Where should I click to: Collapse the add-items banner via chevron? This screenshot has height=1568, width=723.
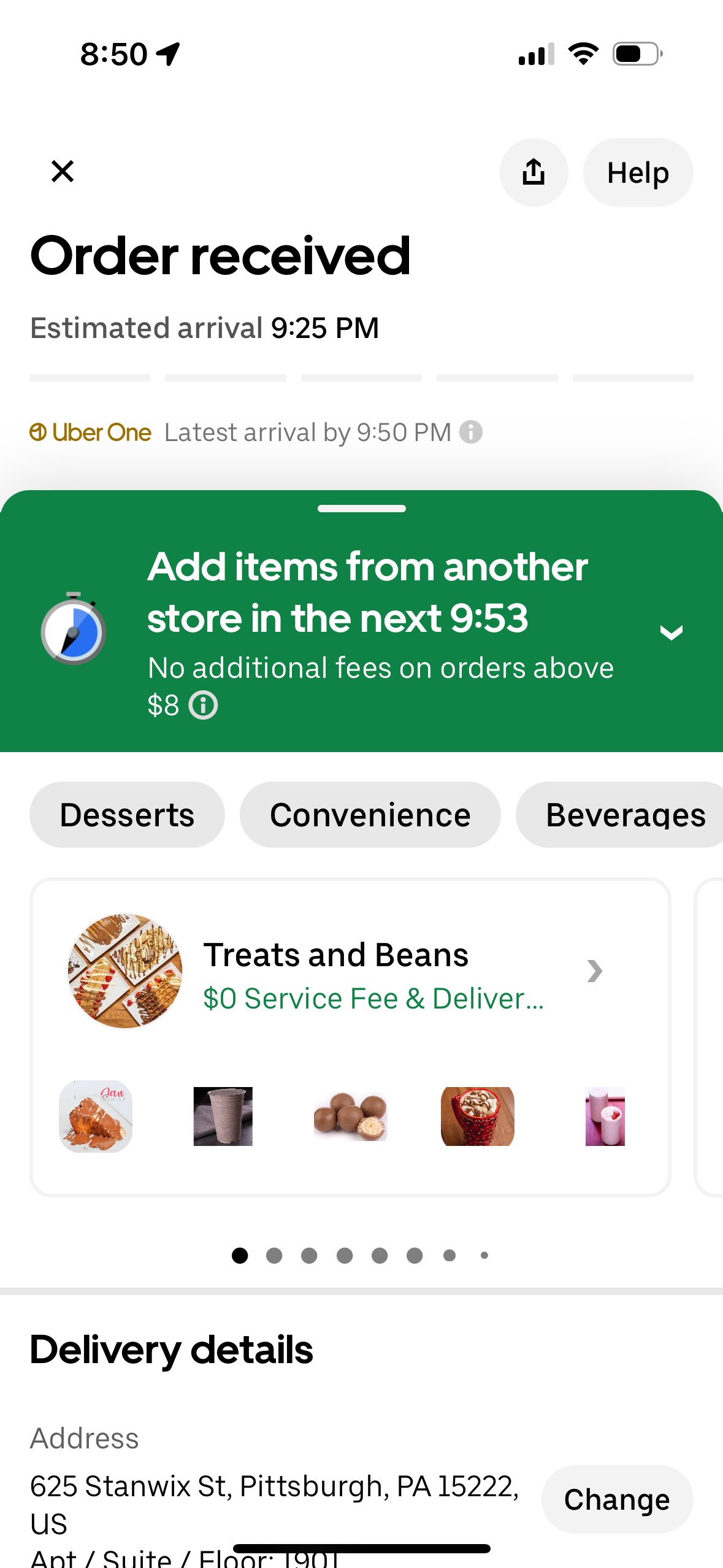click(671, 632)
